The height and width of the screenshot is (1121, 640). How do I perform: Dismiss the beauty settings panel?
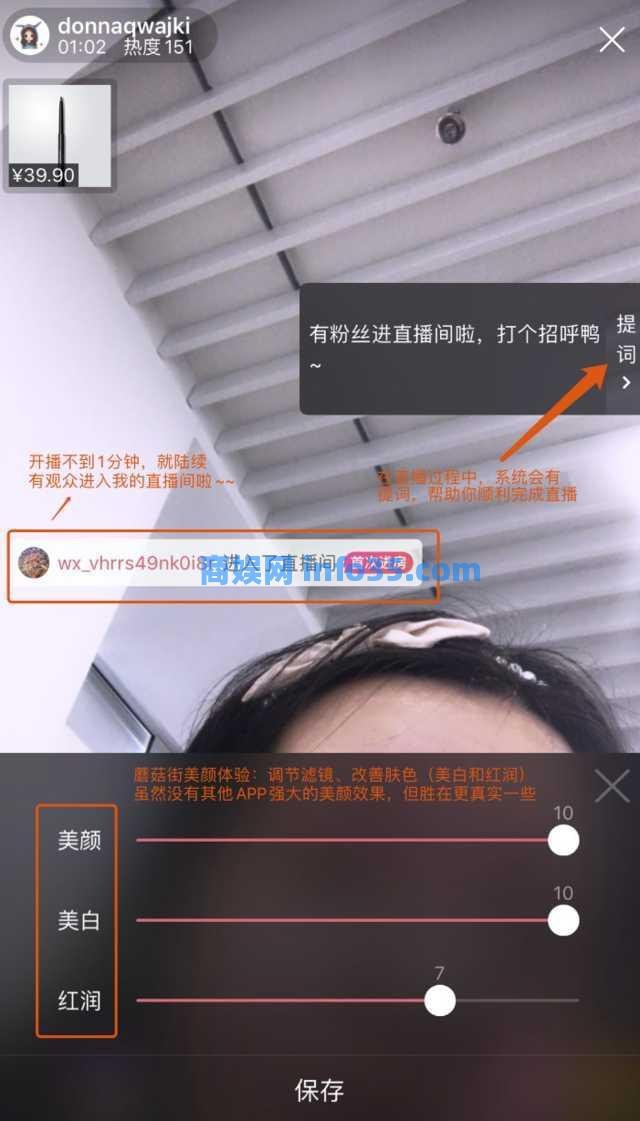(611, 786)
